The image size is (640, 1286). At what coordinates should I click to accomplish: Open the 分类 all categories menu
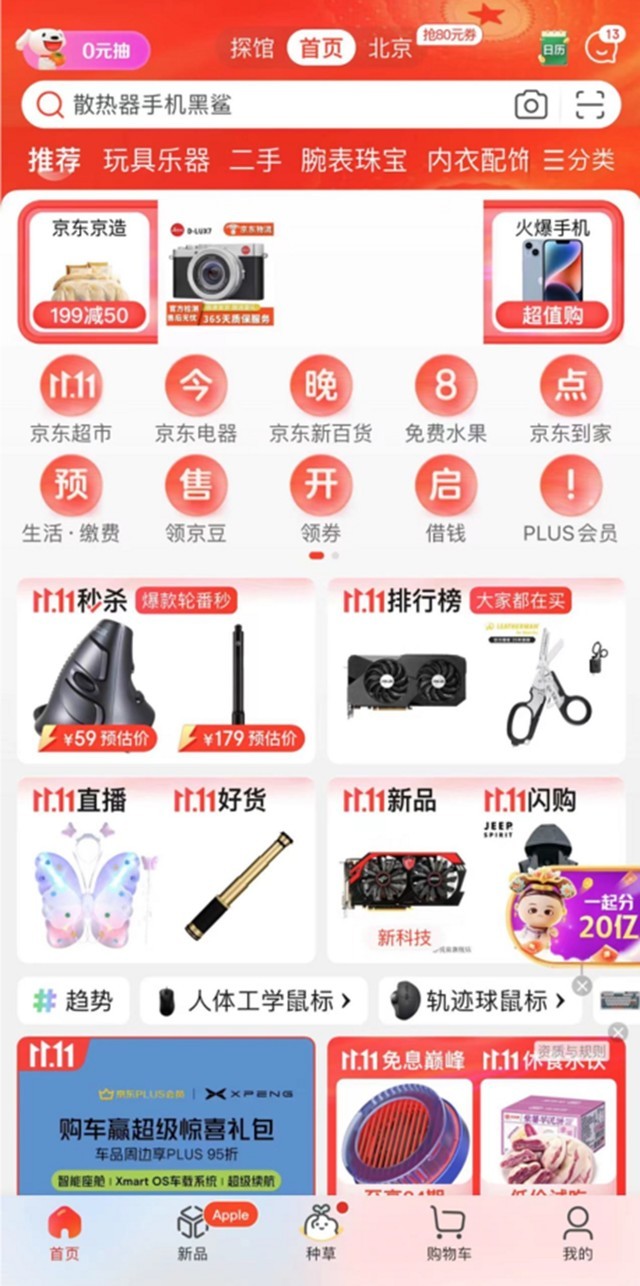coord(579,160)
